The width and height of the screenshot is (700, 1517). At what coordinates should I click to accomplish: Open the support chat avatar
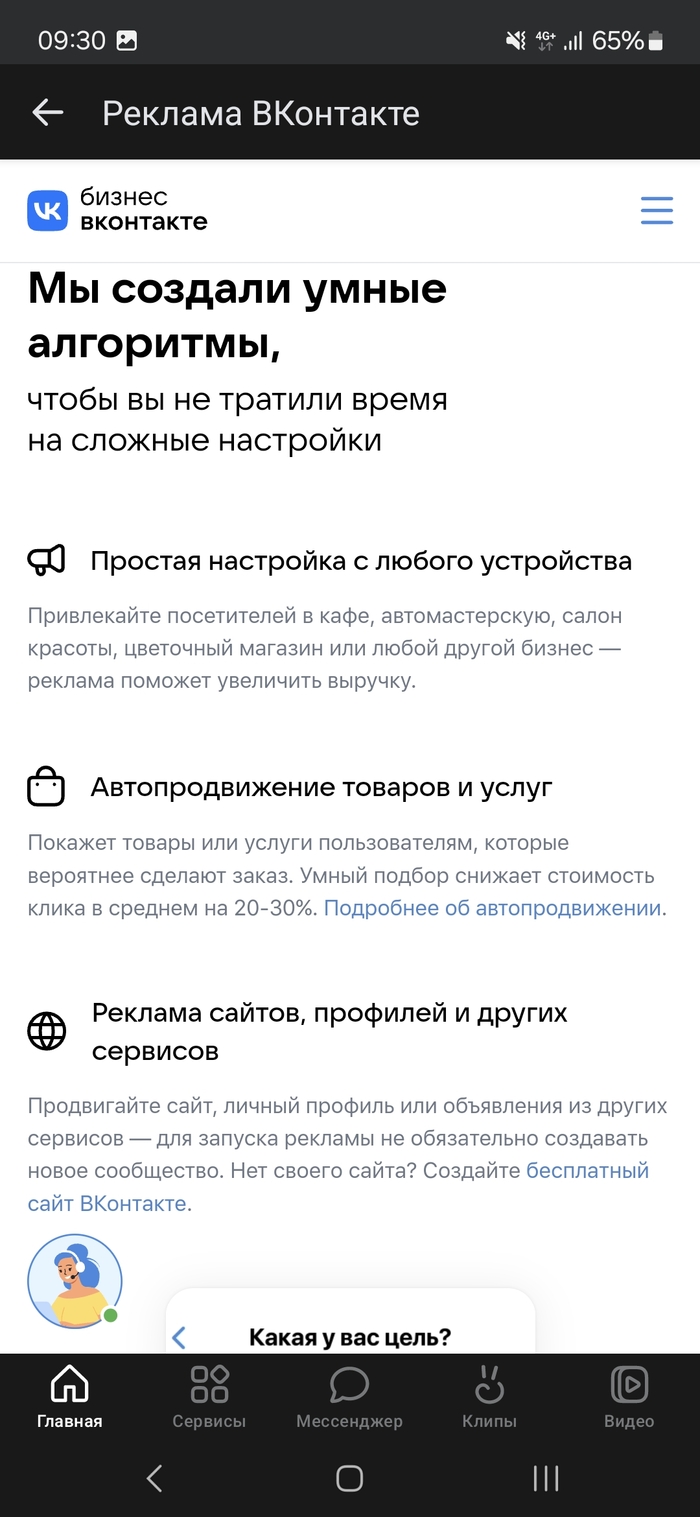(75, 1281)
